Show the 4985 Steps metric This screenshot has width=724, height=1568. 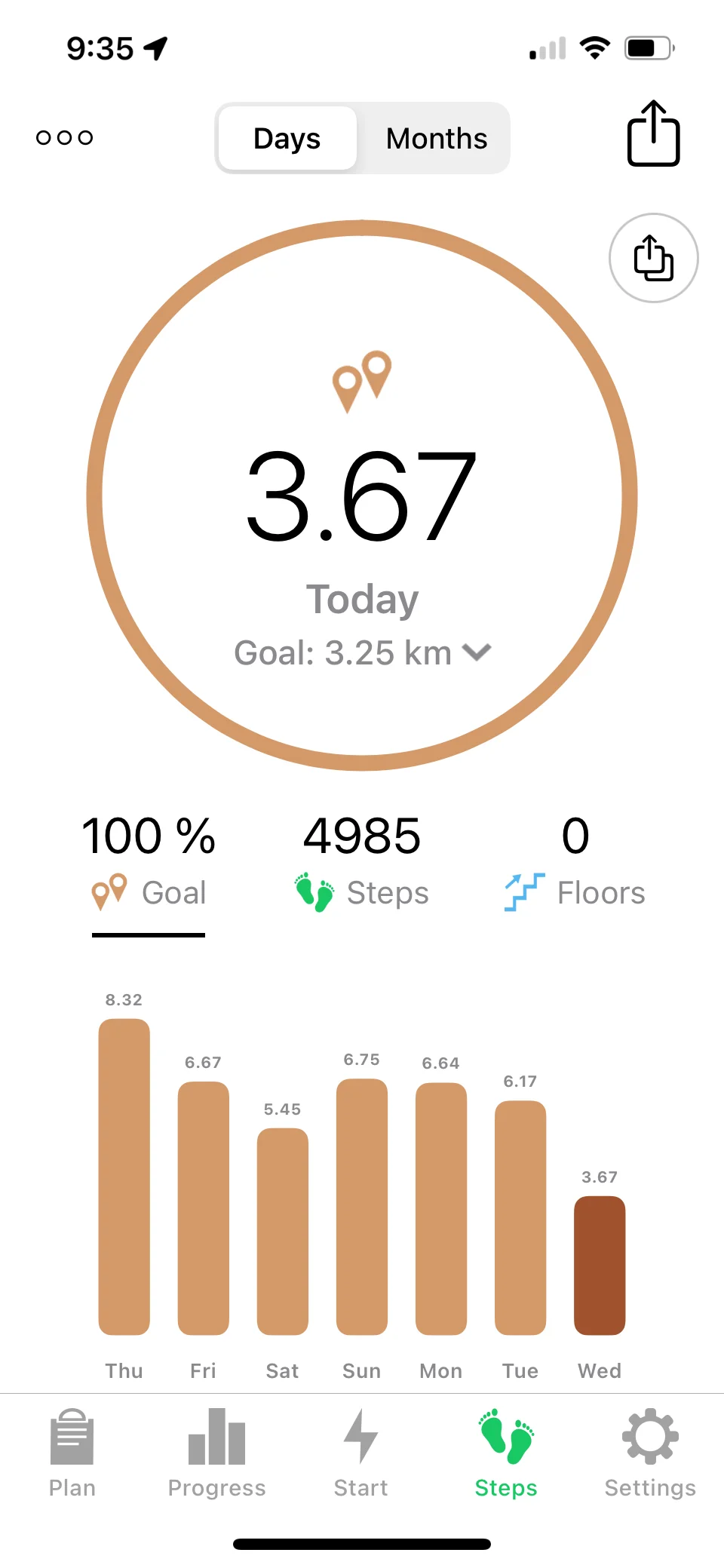coord(362,861)
